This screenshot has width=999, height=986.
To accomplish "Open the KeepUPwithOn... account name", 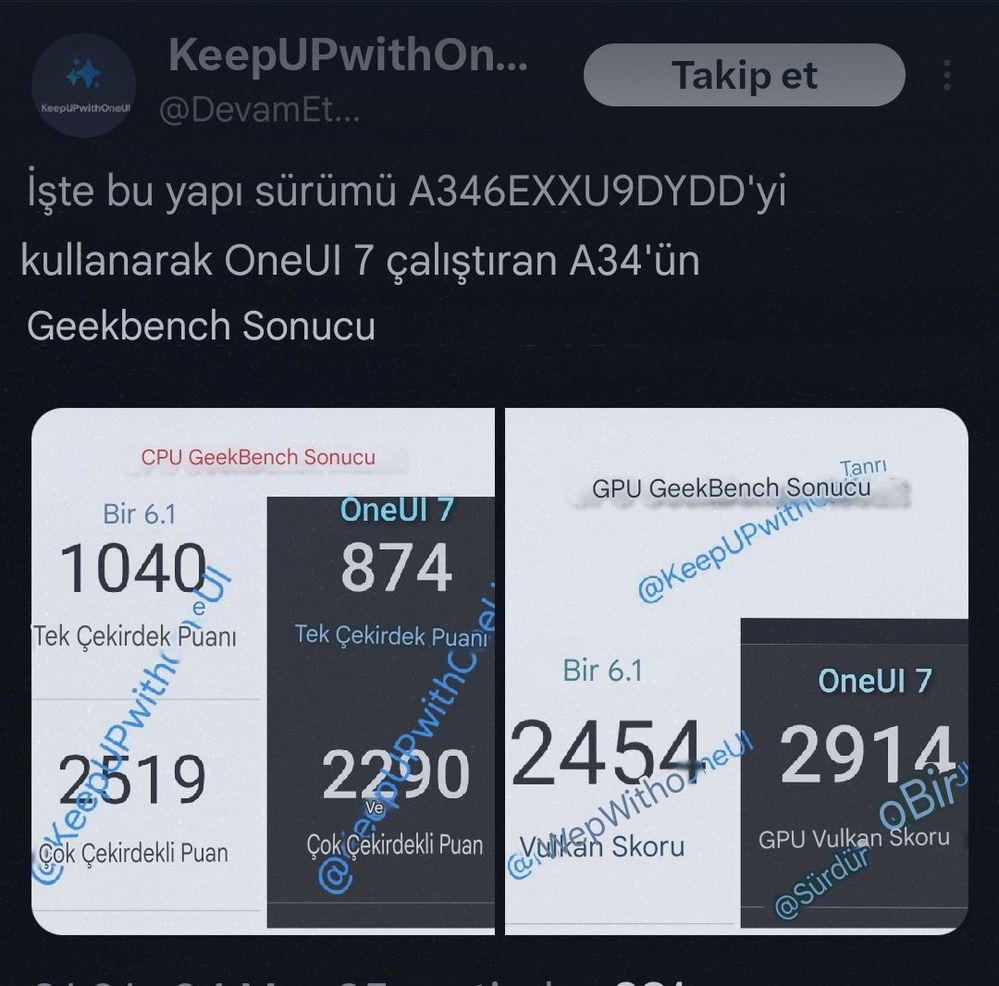I will (x=347, y=56).
